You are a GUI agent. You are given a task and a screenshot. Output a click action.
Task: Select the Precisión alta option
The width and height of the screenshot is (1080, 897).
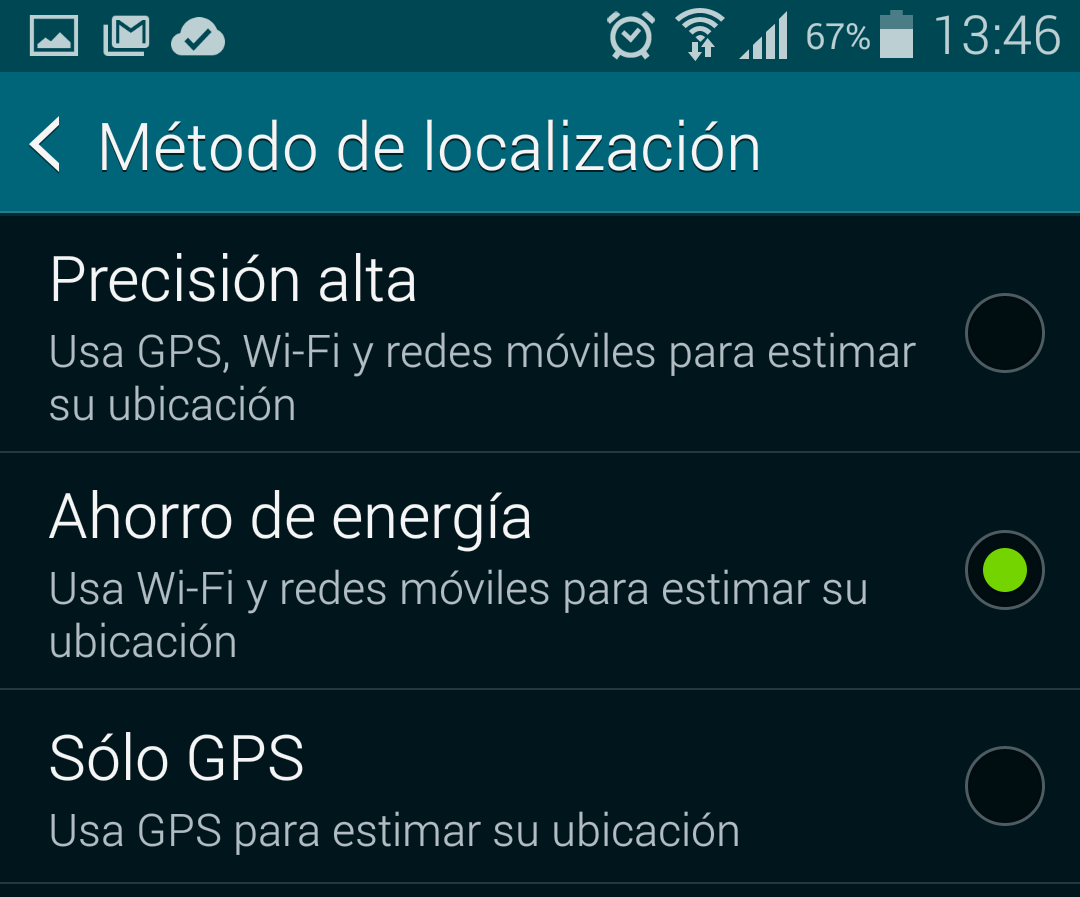pyautogui.click(x=1004, y=333)
